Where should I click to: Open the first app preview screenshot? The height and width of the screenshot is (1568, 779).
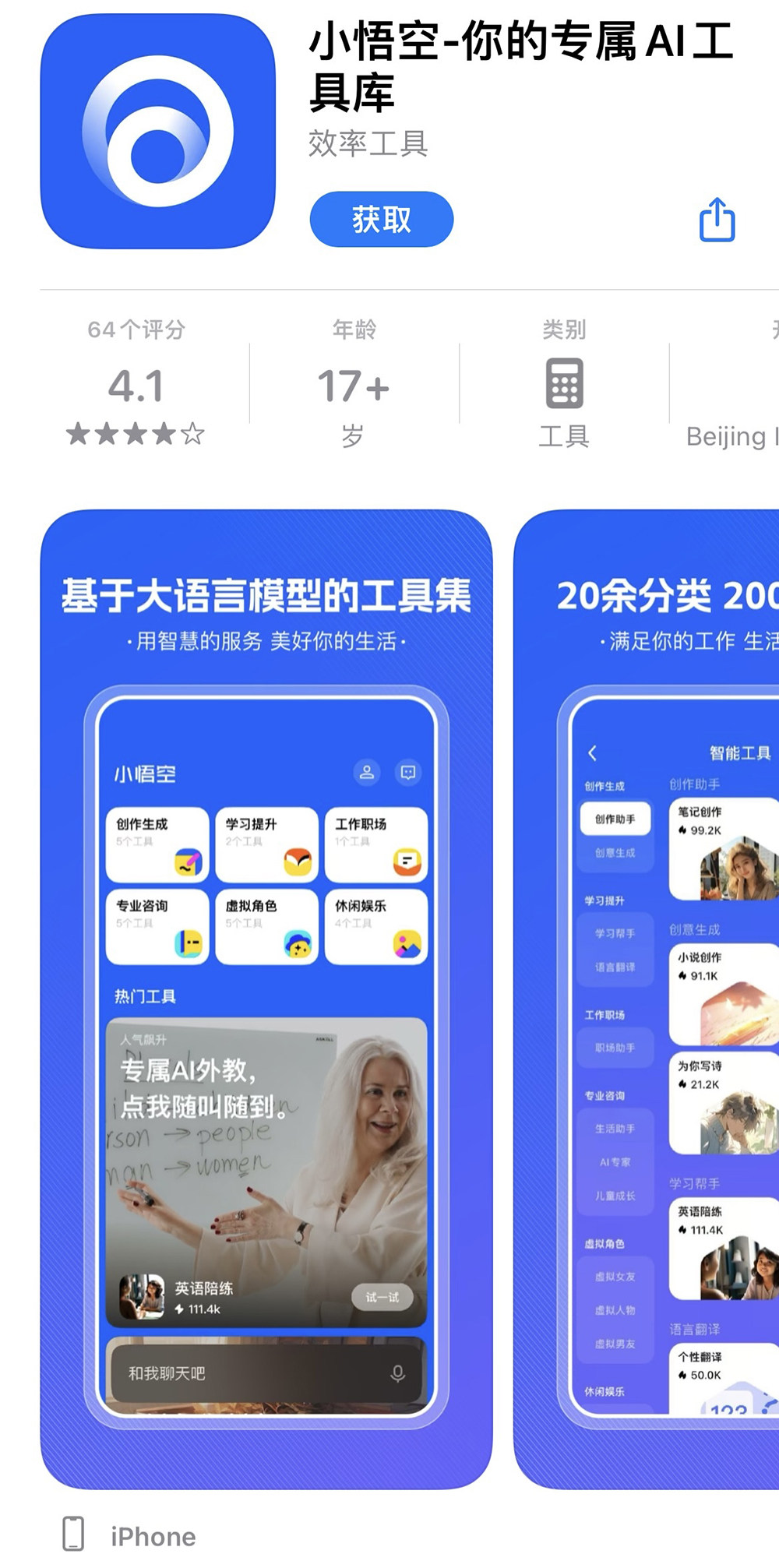266,999
